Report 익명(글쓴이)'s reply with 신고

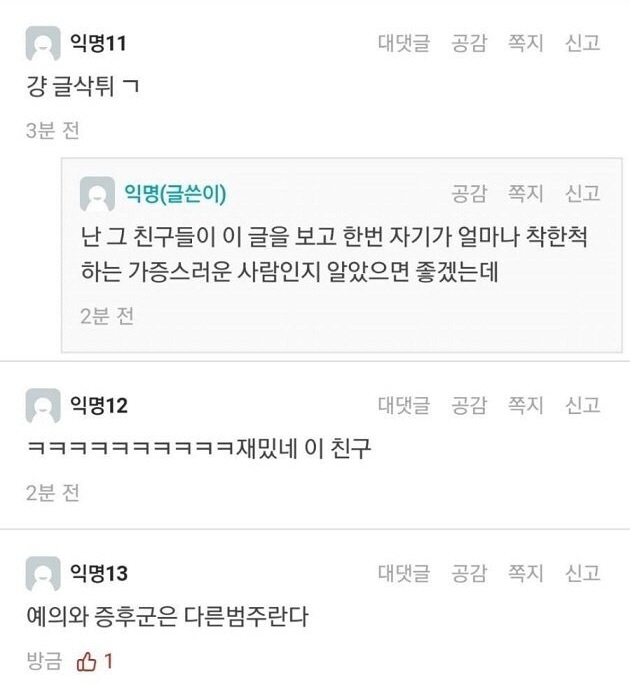tap(583, 193)
